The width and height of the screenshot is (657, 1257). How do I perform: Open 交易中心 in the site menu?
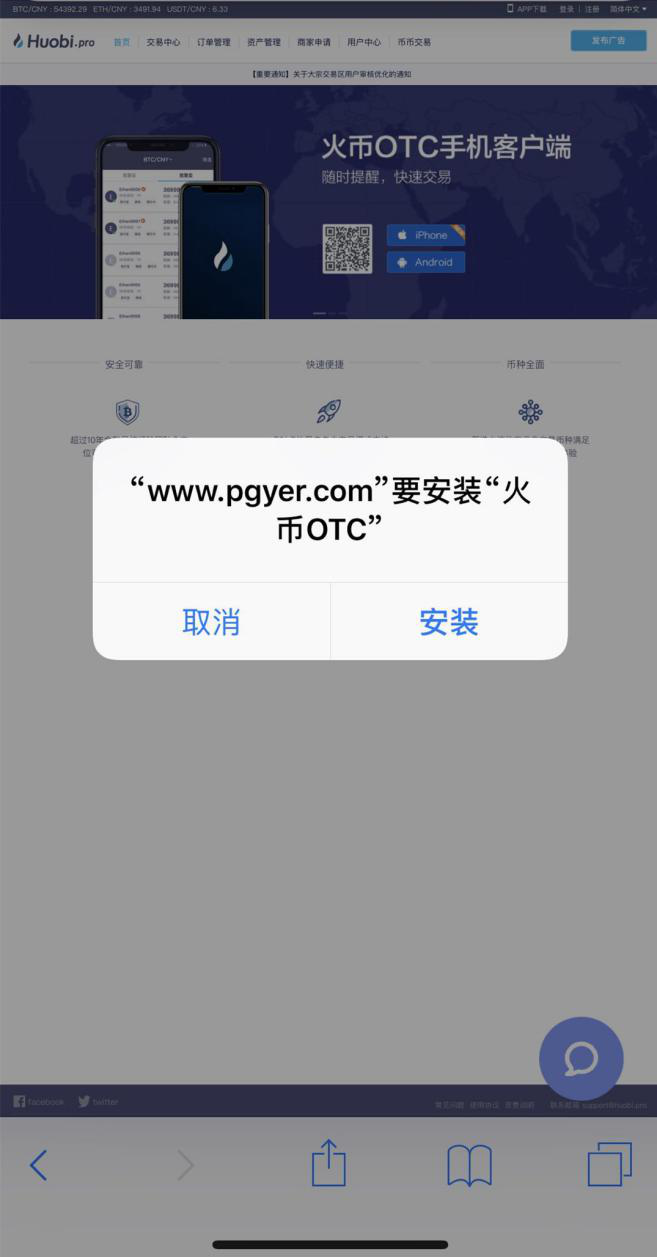tap(163, 43)
